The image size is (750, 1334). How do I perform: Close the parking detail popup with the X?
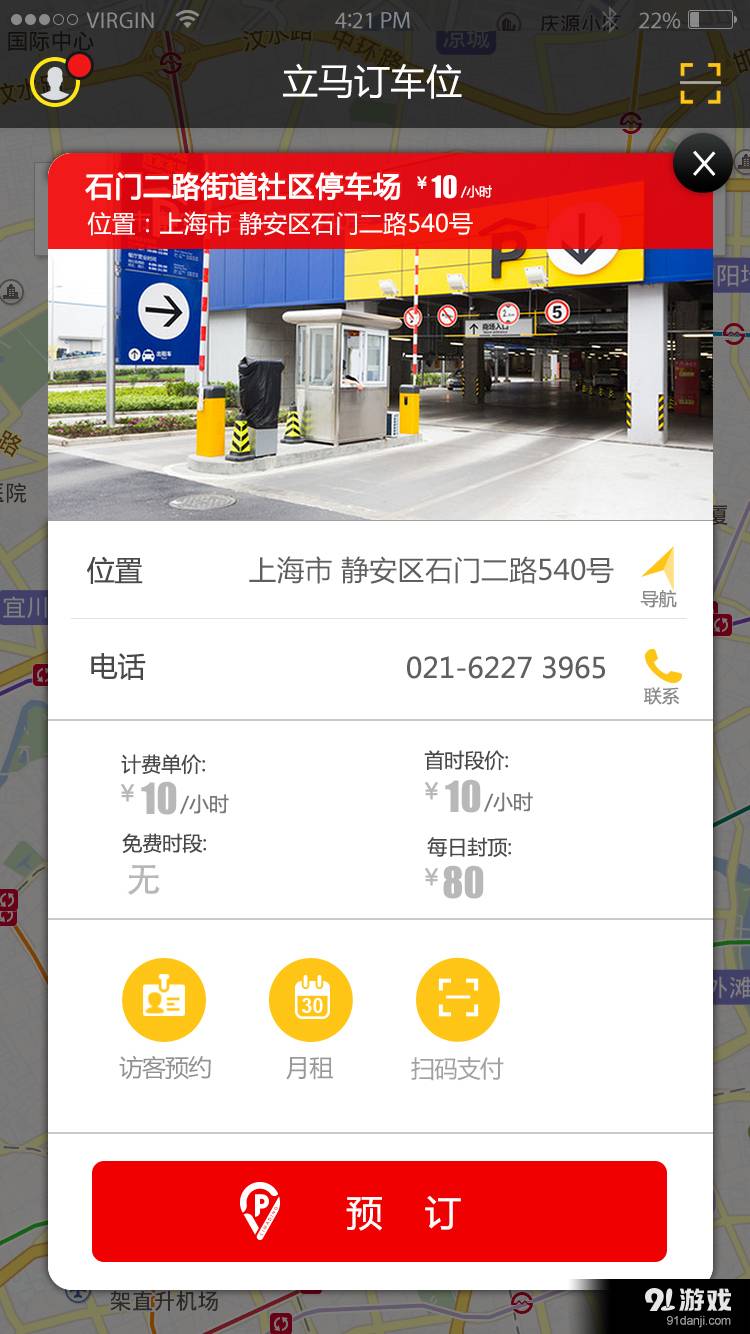click(702, 163)
